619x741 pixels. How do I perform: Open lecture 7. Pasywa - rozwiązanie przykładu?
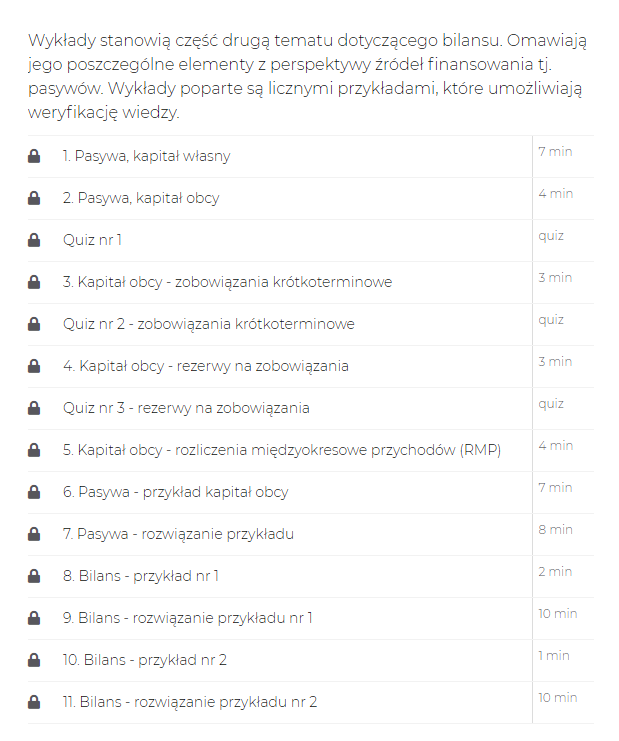[178, 534]
